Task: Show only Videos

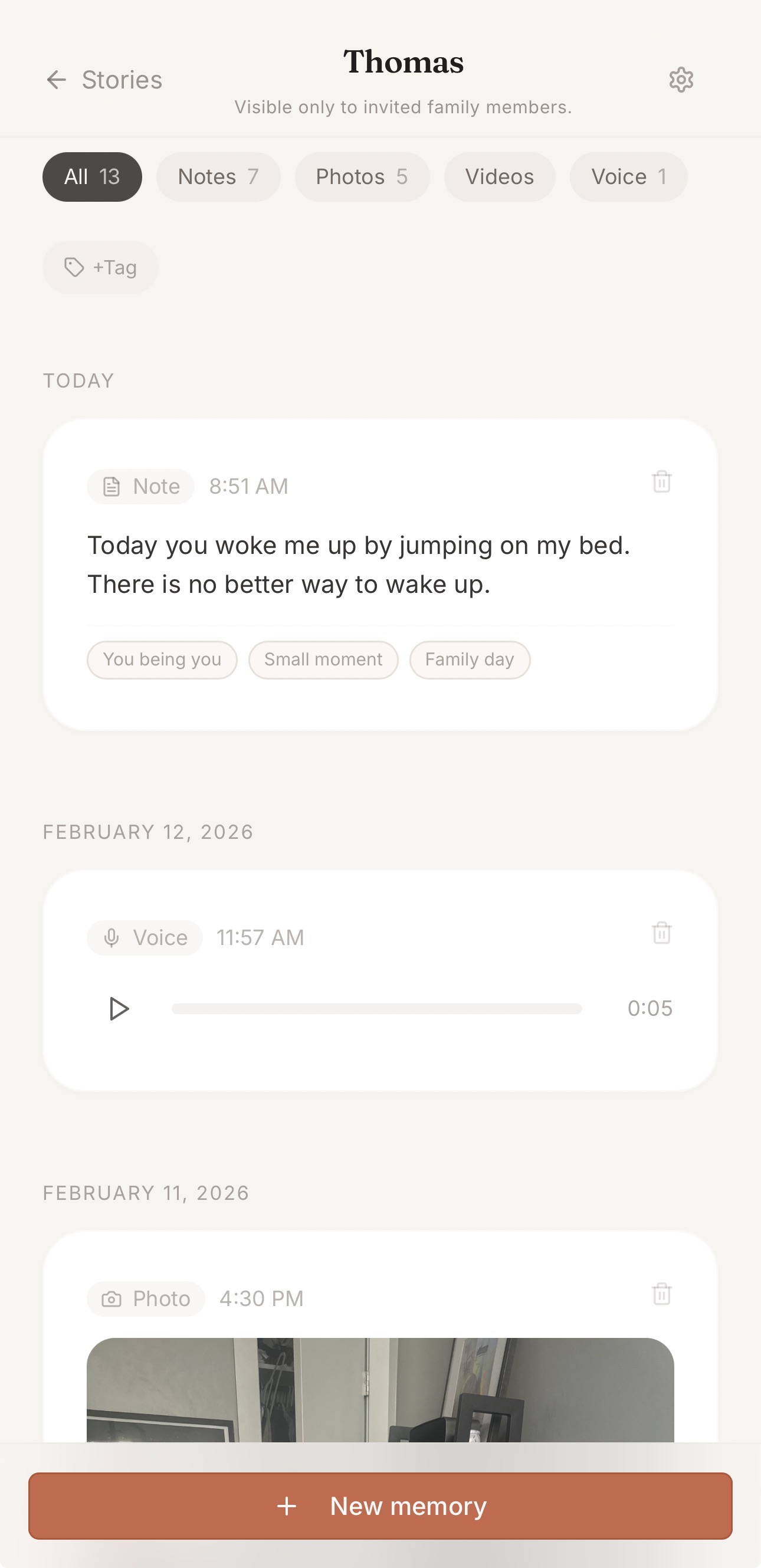Action: [499, 176]
